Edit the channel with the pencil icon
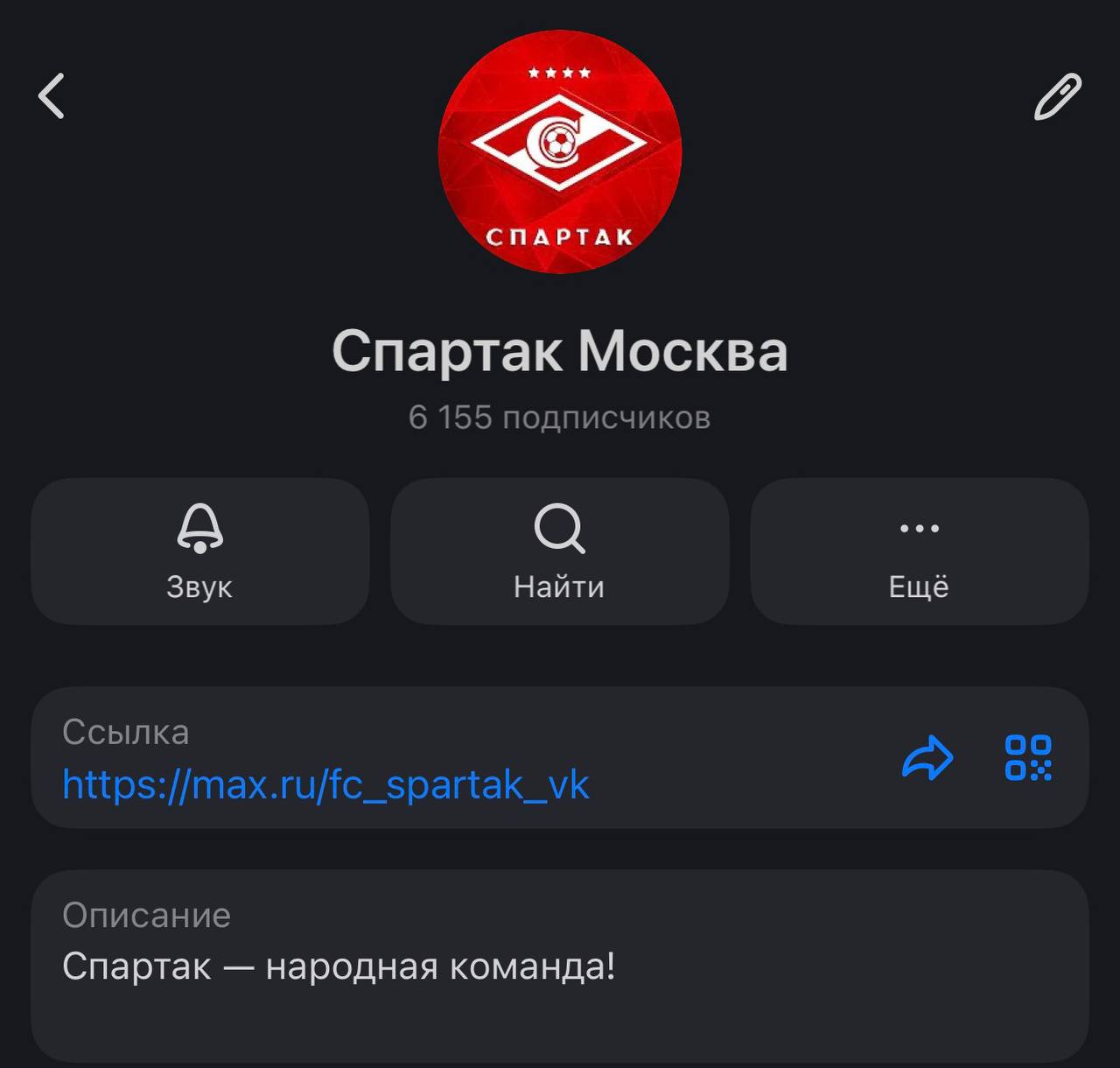1120x1068 pixels. [x=1057, y=97]
